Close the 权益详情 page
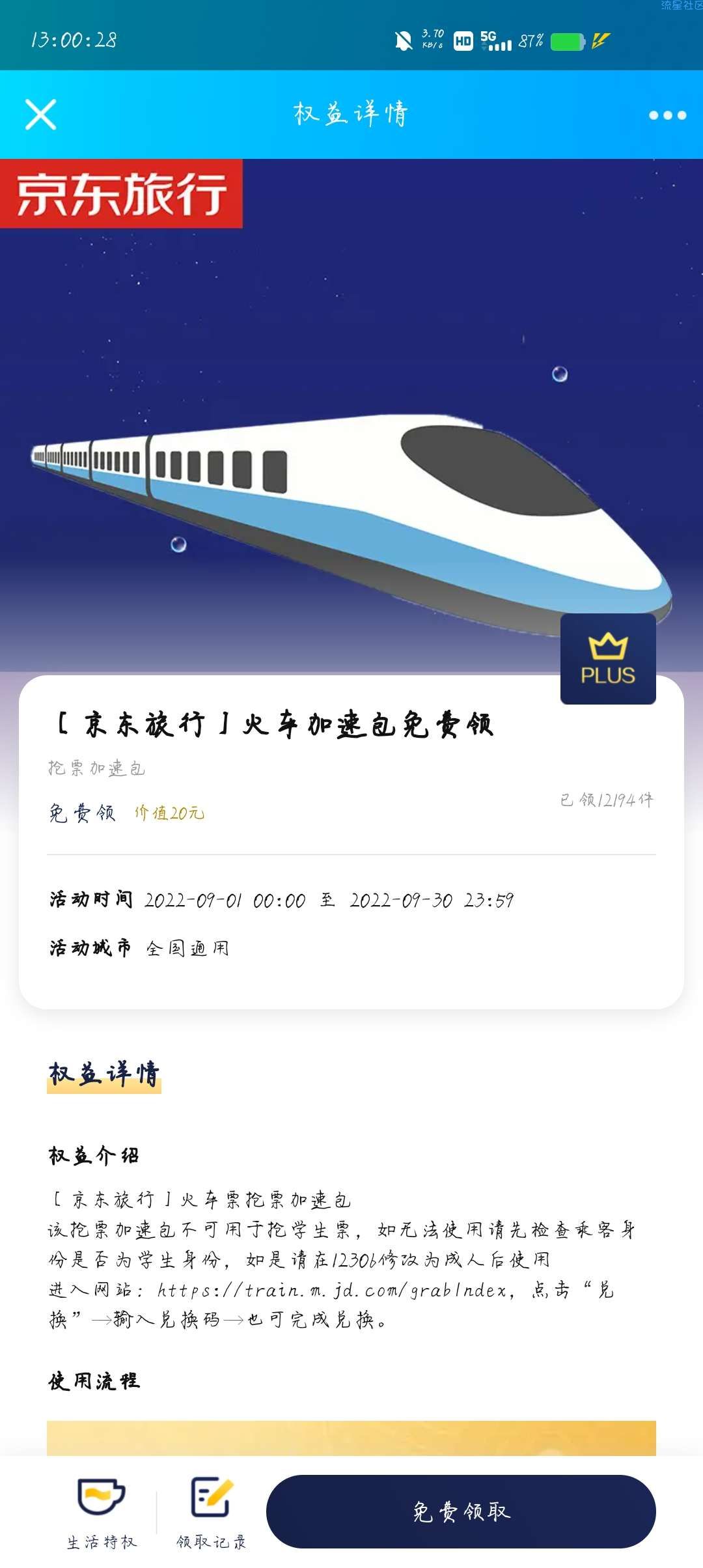Screen dimensions: 703x1568 point(40,115)
